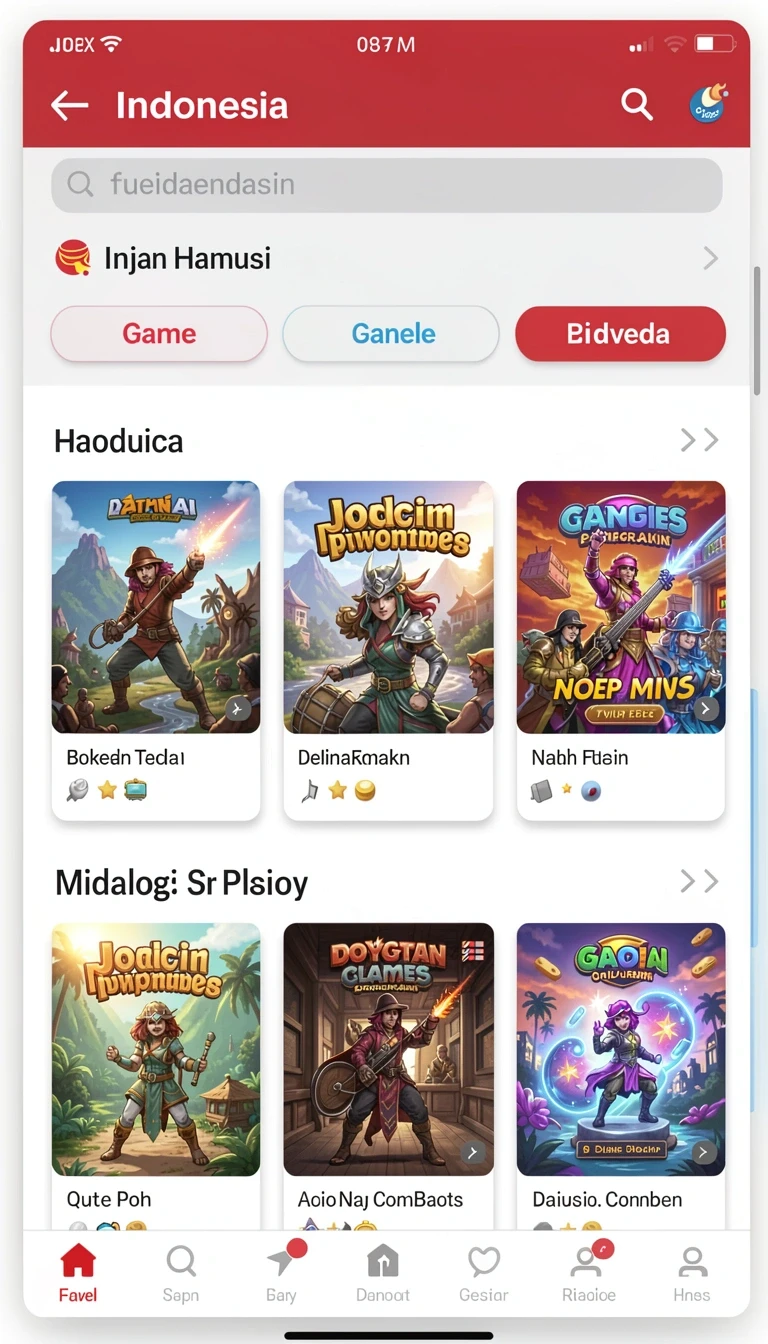Switch to the Hnes tab
Viewport: 768px width, 1344px height.
coord(691,1274)
